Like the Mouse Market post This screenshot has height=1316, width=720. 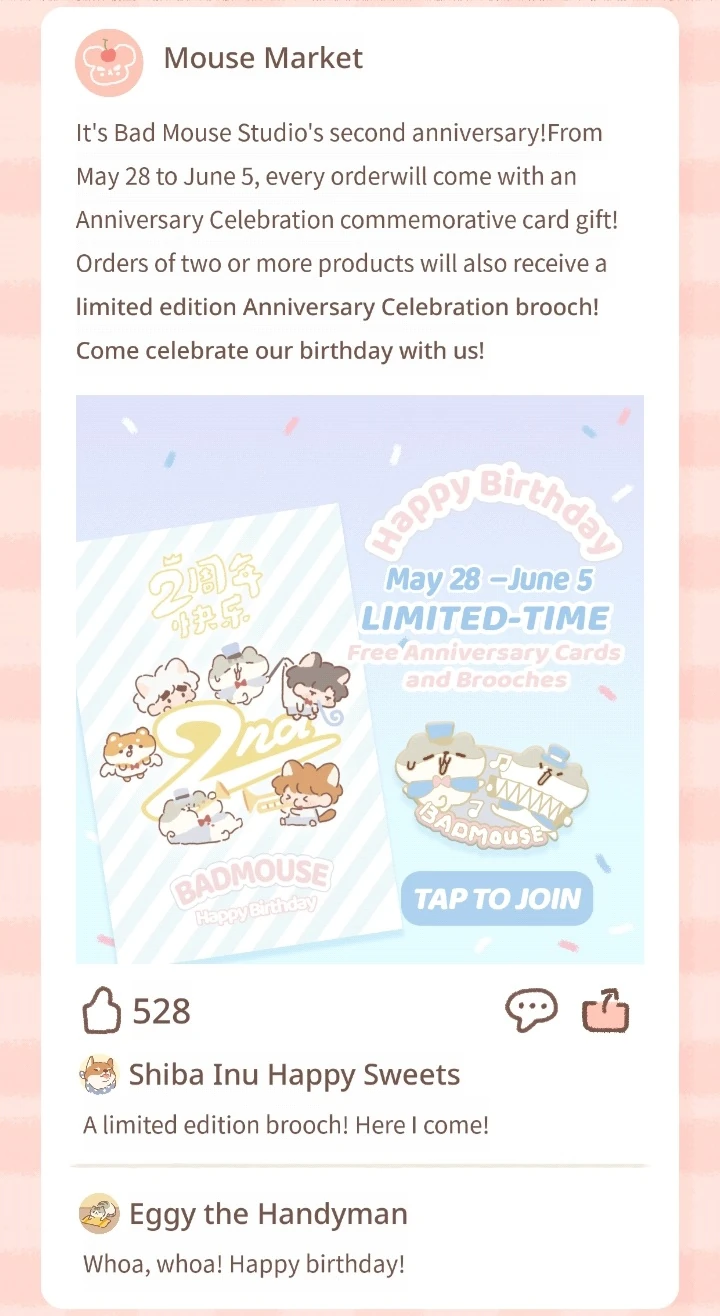coord(101,1010)
